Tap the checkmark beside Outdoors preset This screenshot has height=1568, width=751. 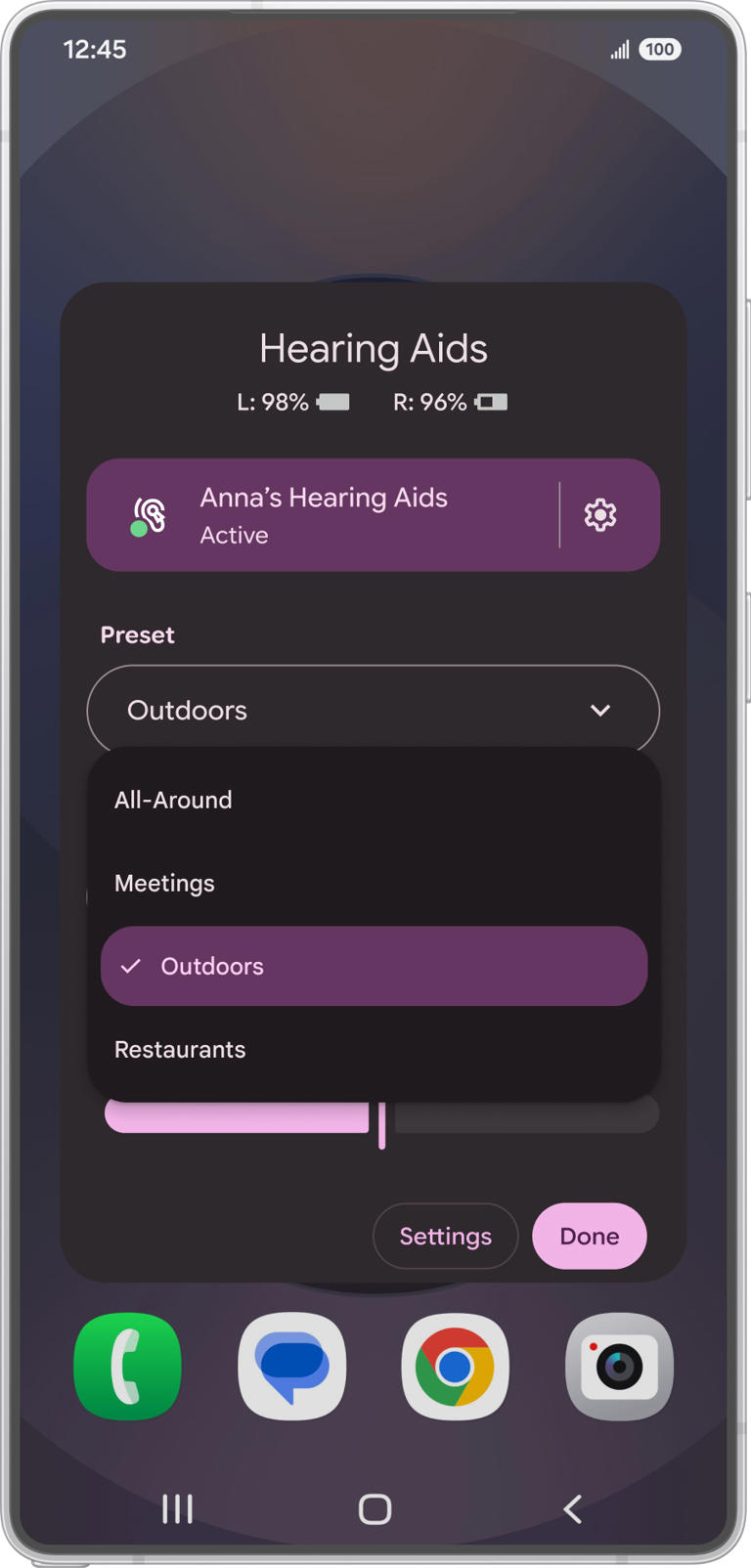click(130, 966)
